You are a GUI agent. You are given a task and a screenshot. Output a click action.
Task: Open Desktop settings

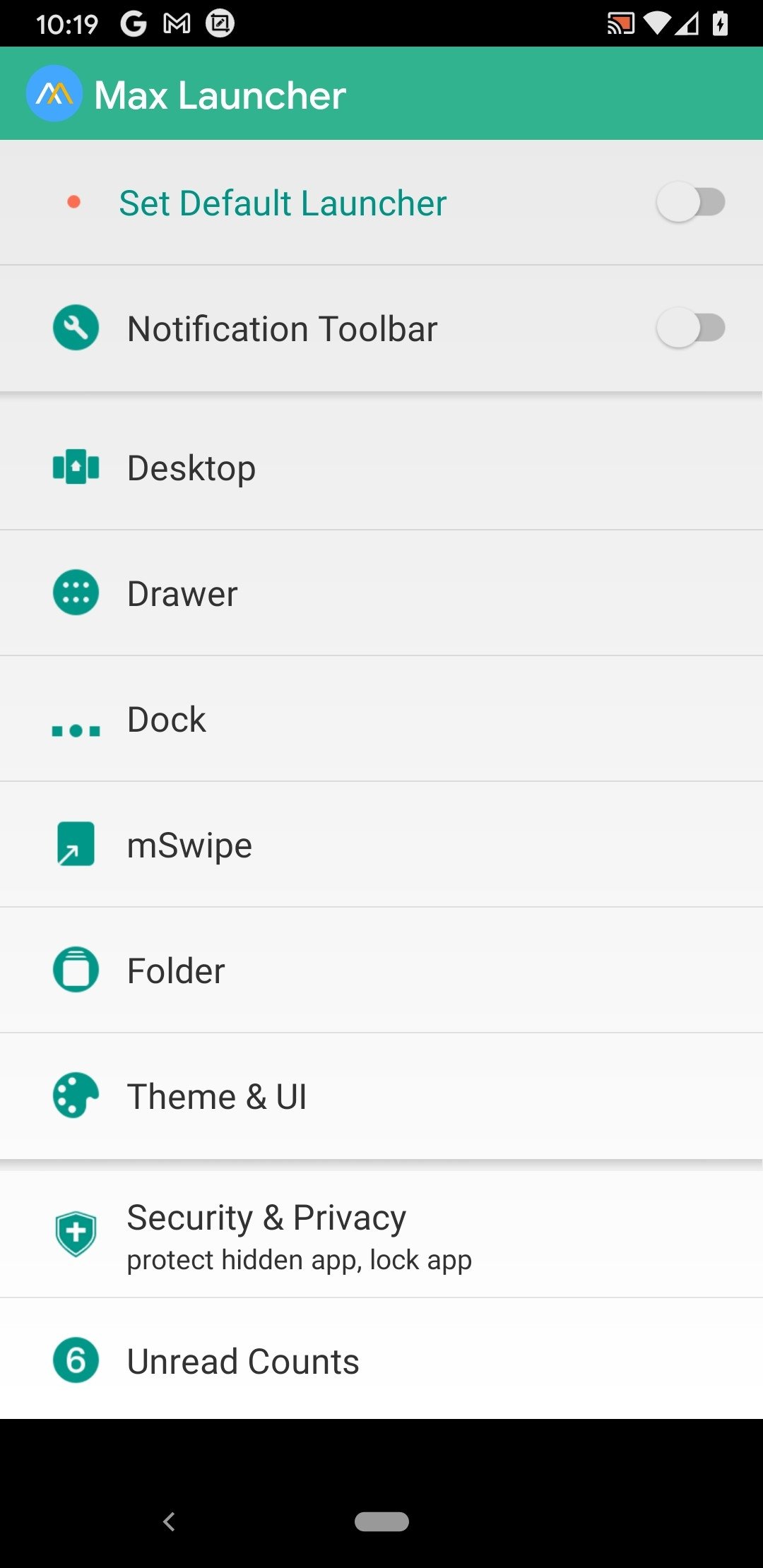click(x=381, y=467)
